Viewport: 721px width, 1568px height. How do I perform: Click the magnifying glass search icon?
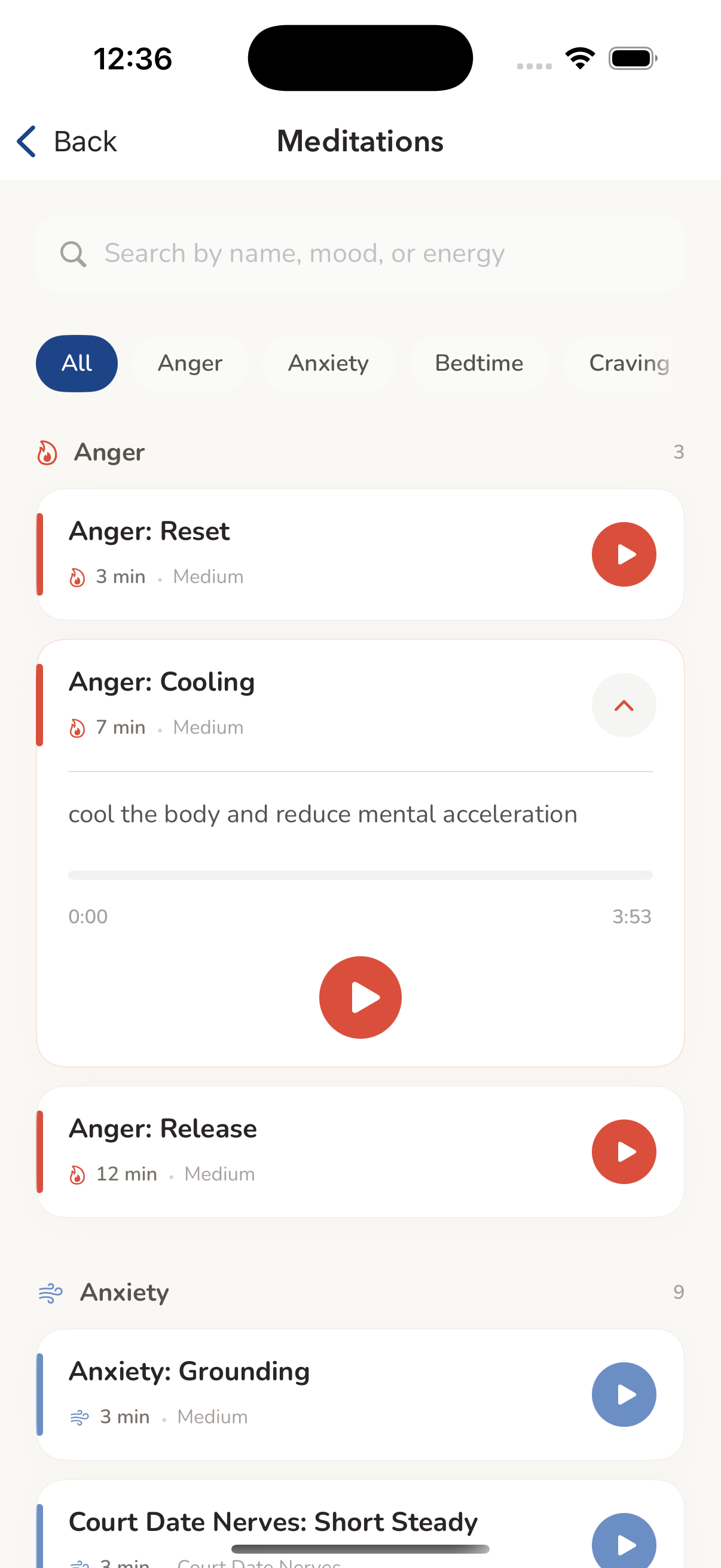click(72, 253)
